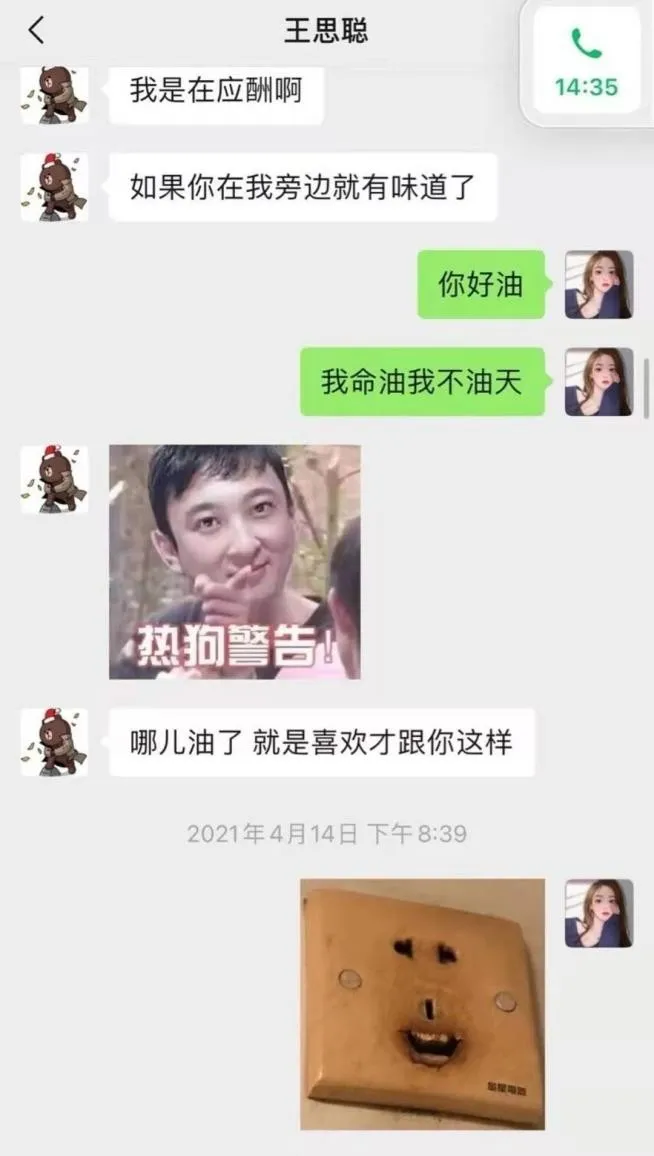This screenshot has height=1156, width=654.
Task: Go back using the top-left arrow
Action: click(x=36, y=31)
